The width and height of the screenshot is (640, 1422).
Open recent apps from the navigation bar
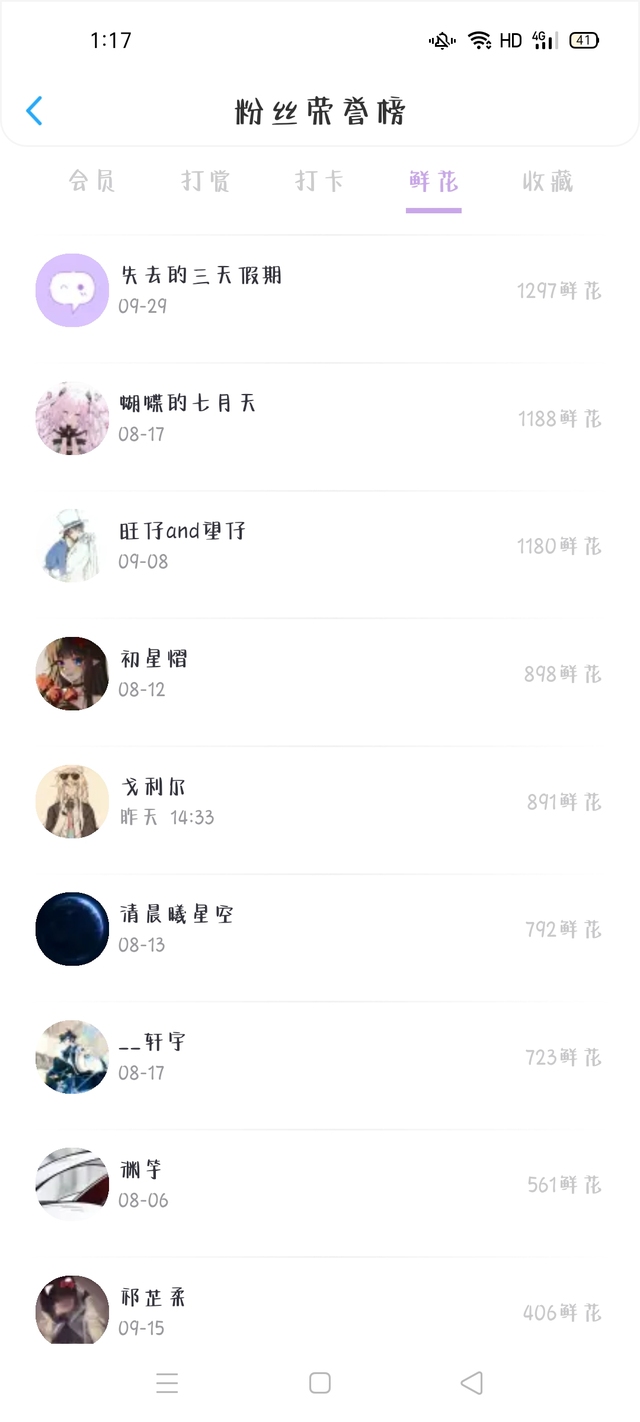coord(167,1383)
